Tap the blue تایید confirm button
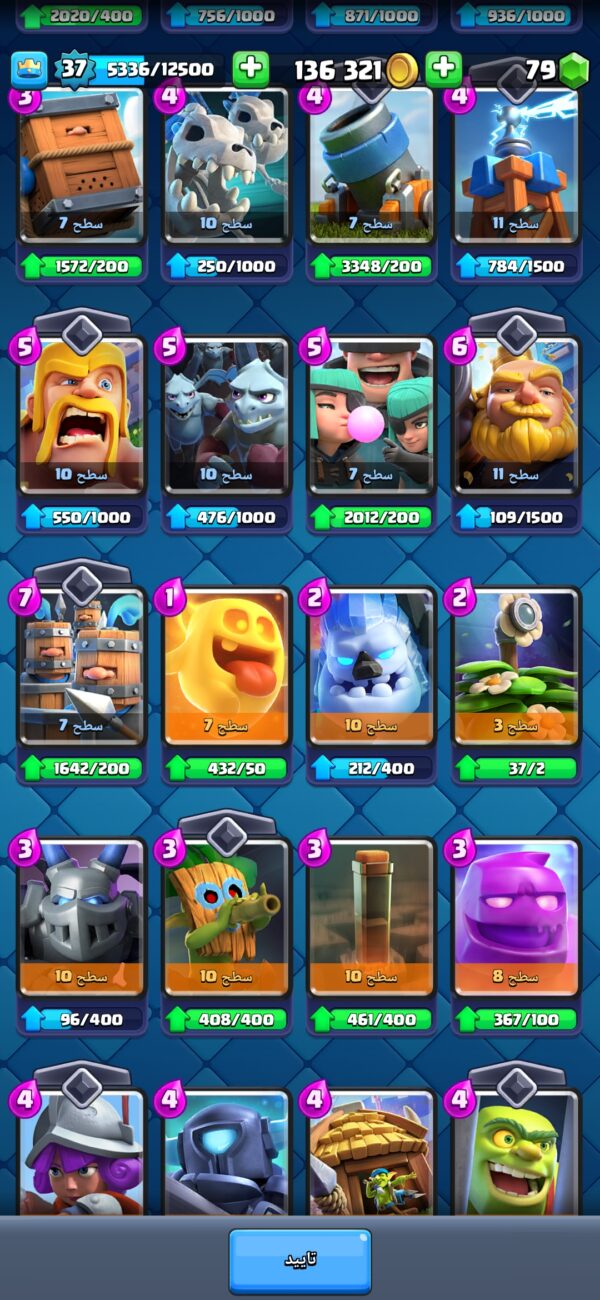 pos(300,1260)
